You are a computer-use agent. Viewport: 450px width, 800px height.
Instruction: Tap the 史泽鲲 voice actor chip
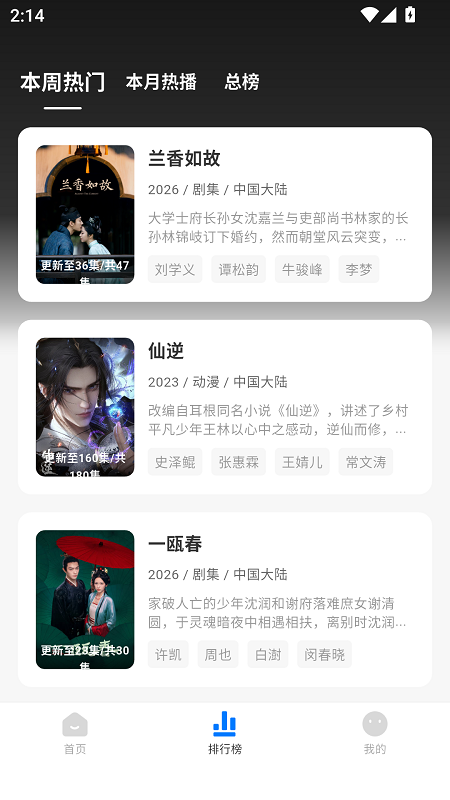175,462
